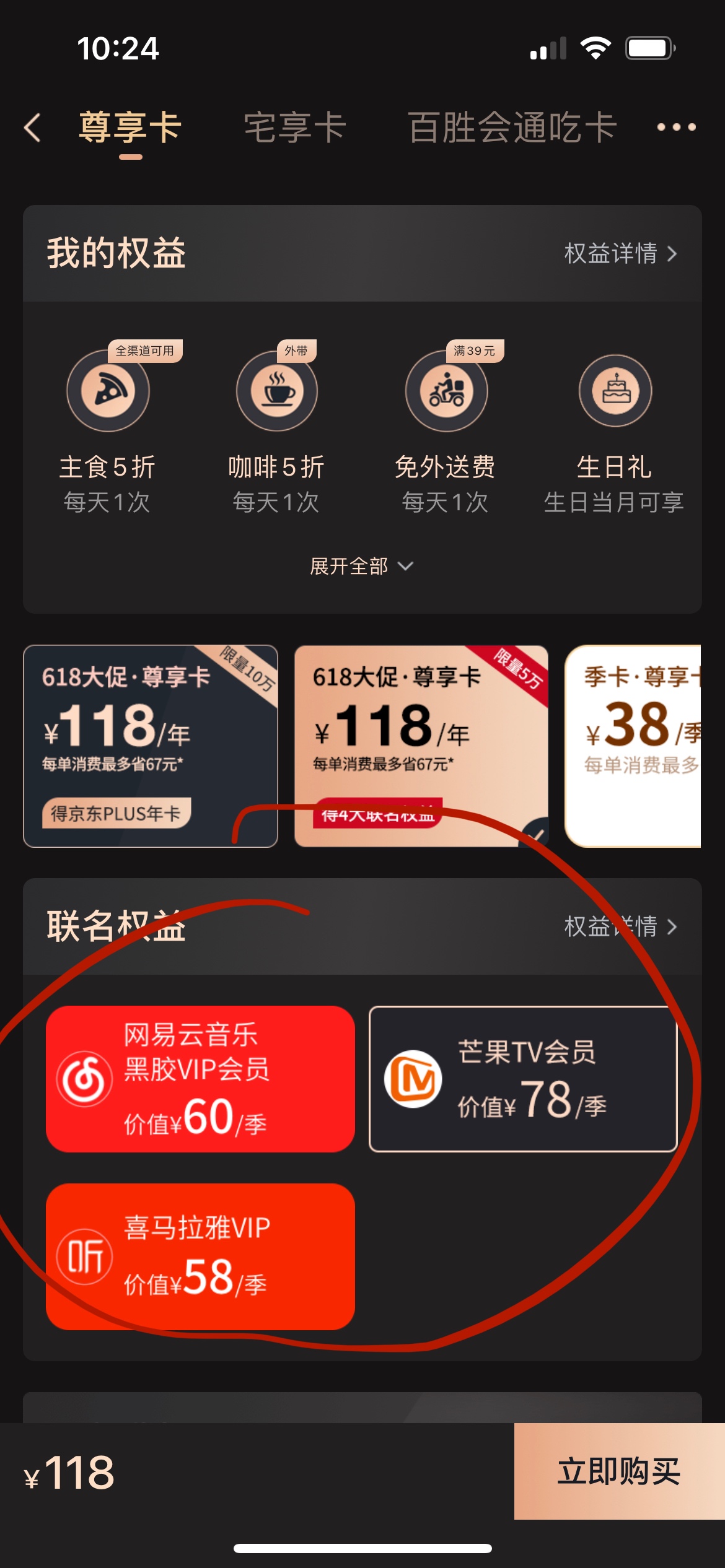Switch to the 宅享卡 tab

click(295, 128)
